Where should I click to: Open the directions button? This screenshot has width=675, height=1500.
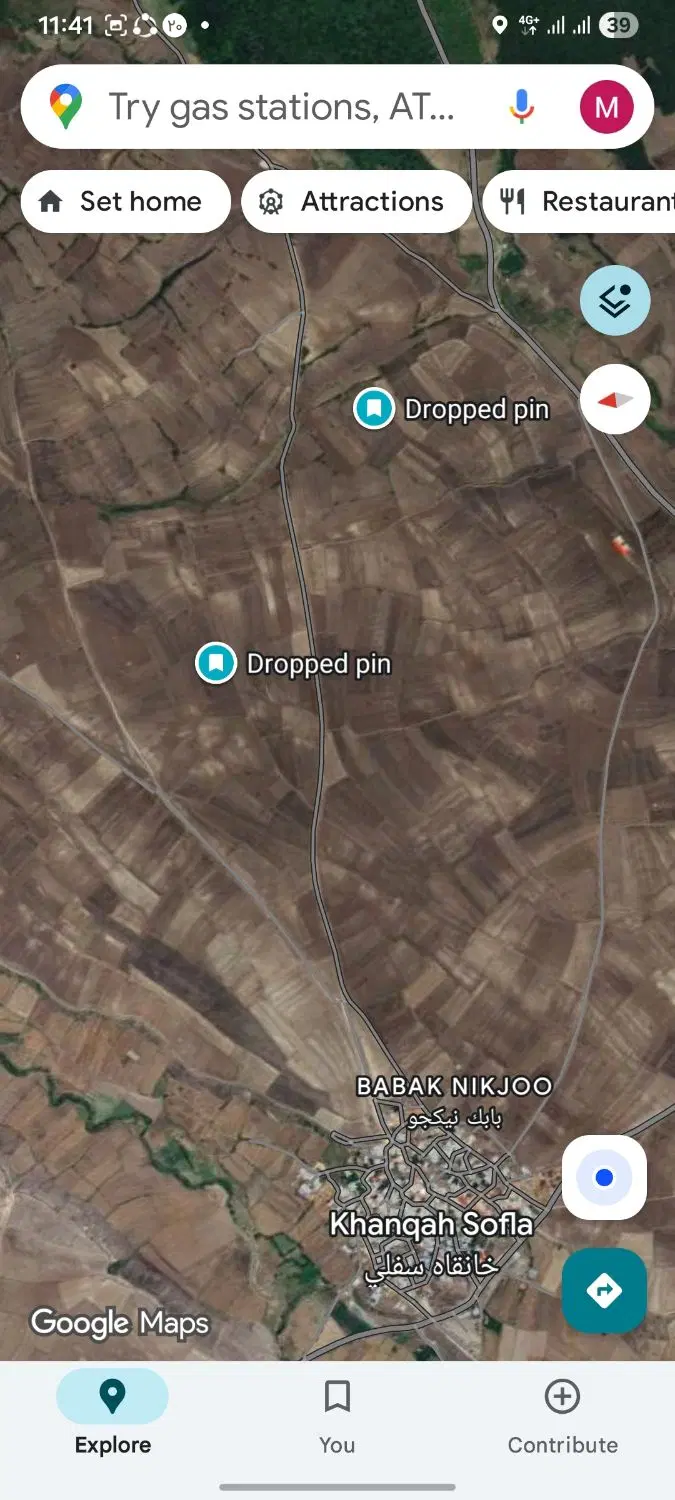coord(604,1290)
